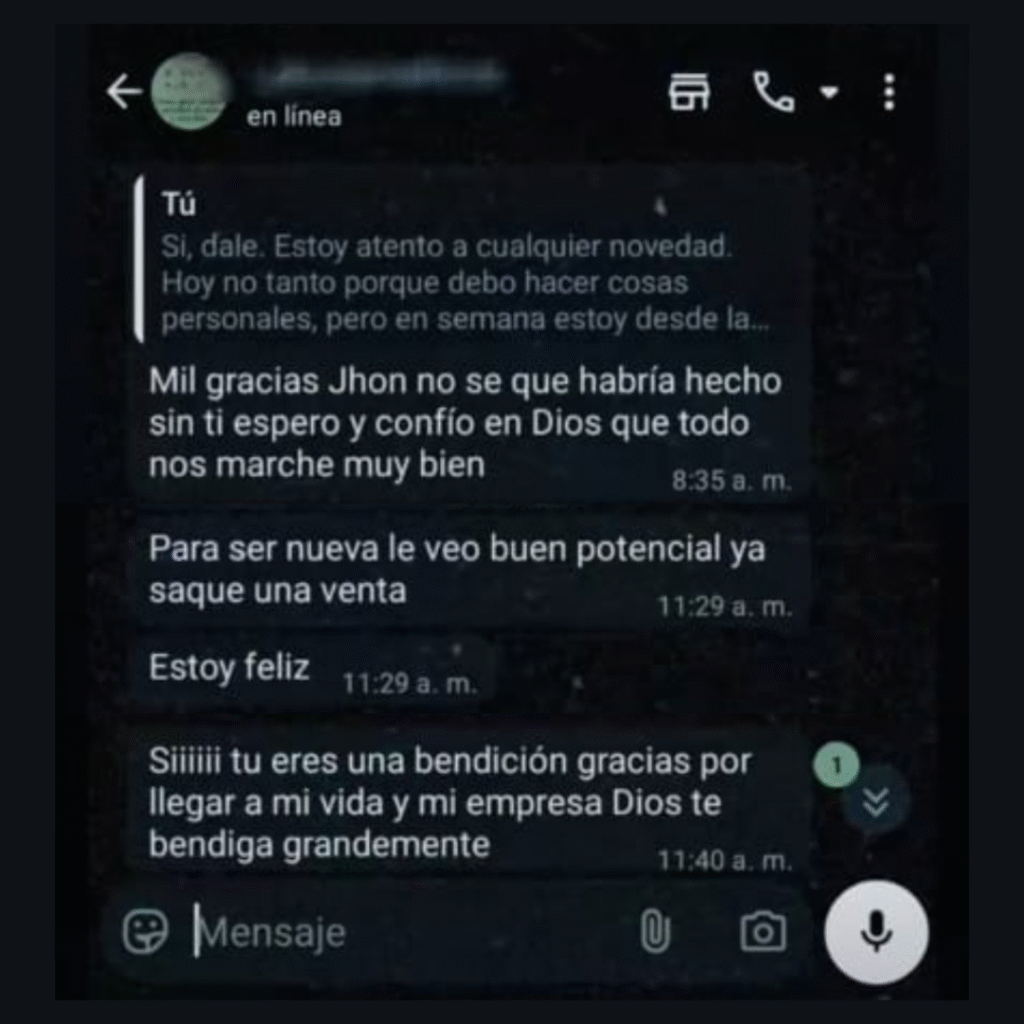
Task: Go back to the chat list
Action: point(124,93)
